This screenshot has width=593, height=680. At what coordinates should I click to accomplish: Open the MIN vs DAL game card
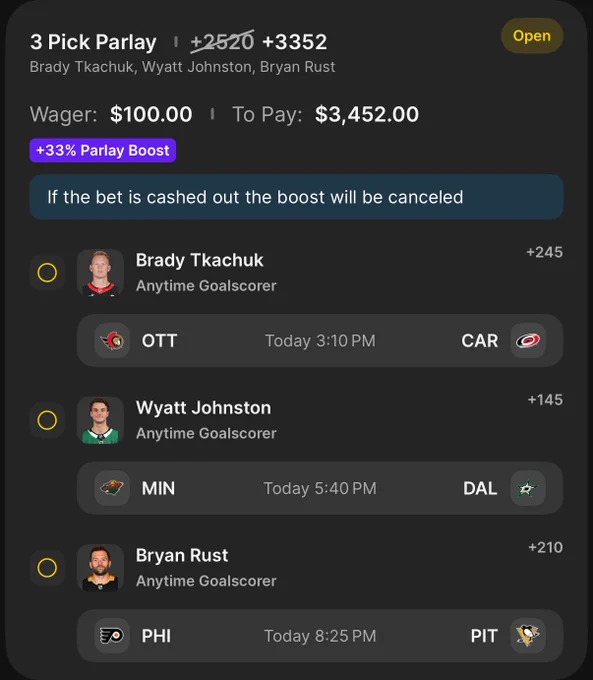[x=320, y=488]
